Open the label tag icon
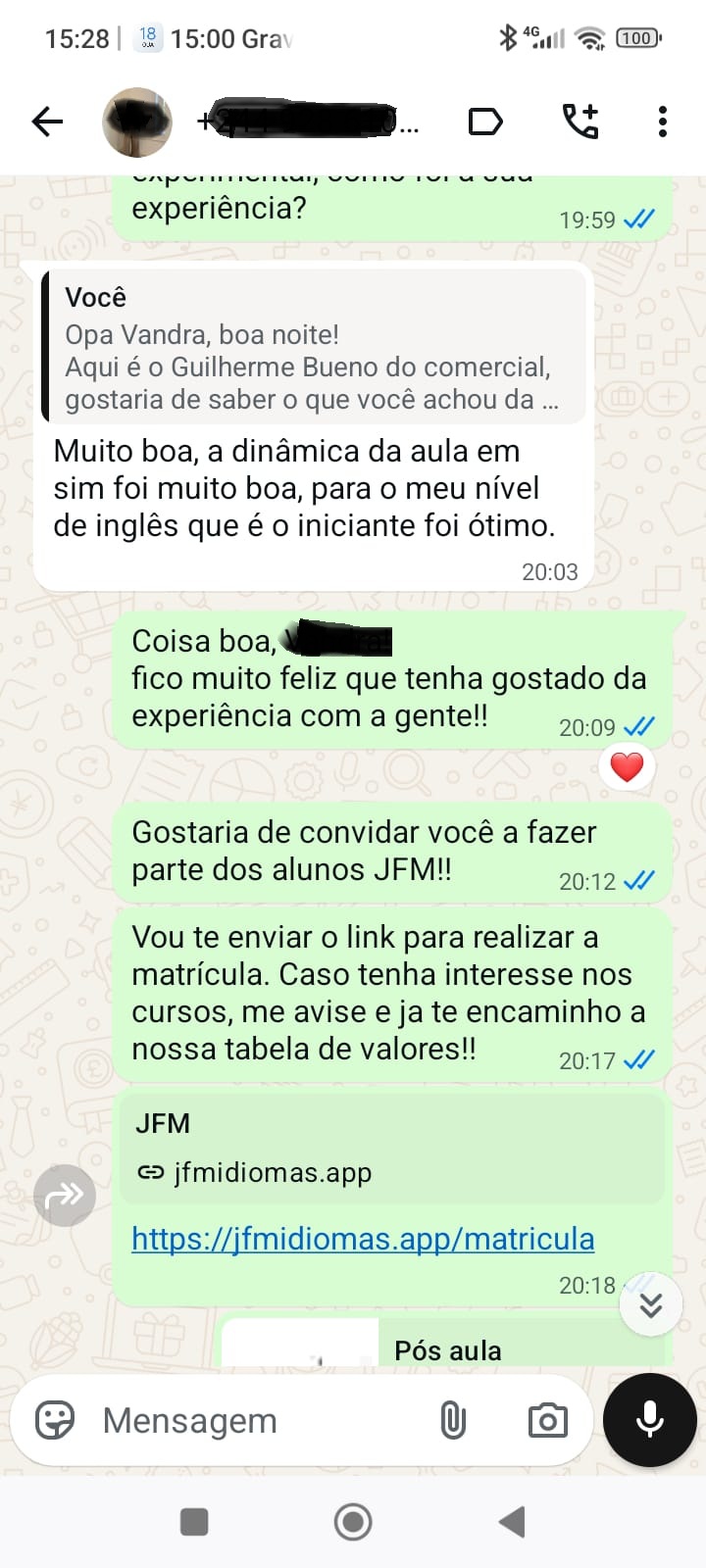The image size is (706, 1568). (x=485, y=122)
